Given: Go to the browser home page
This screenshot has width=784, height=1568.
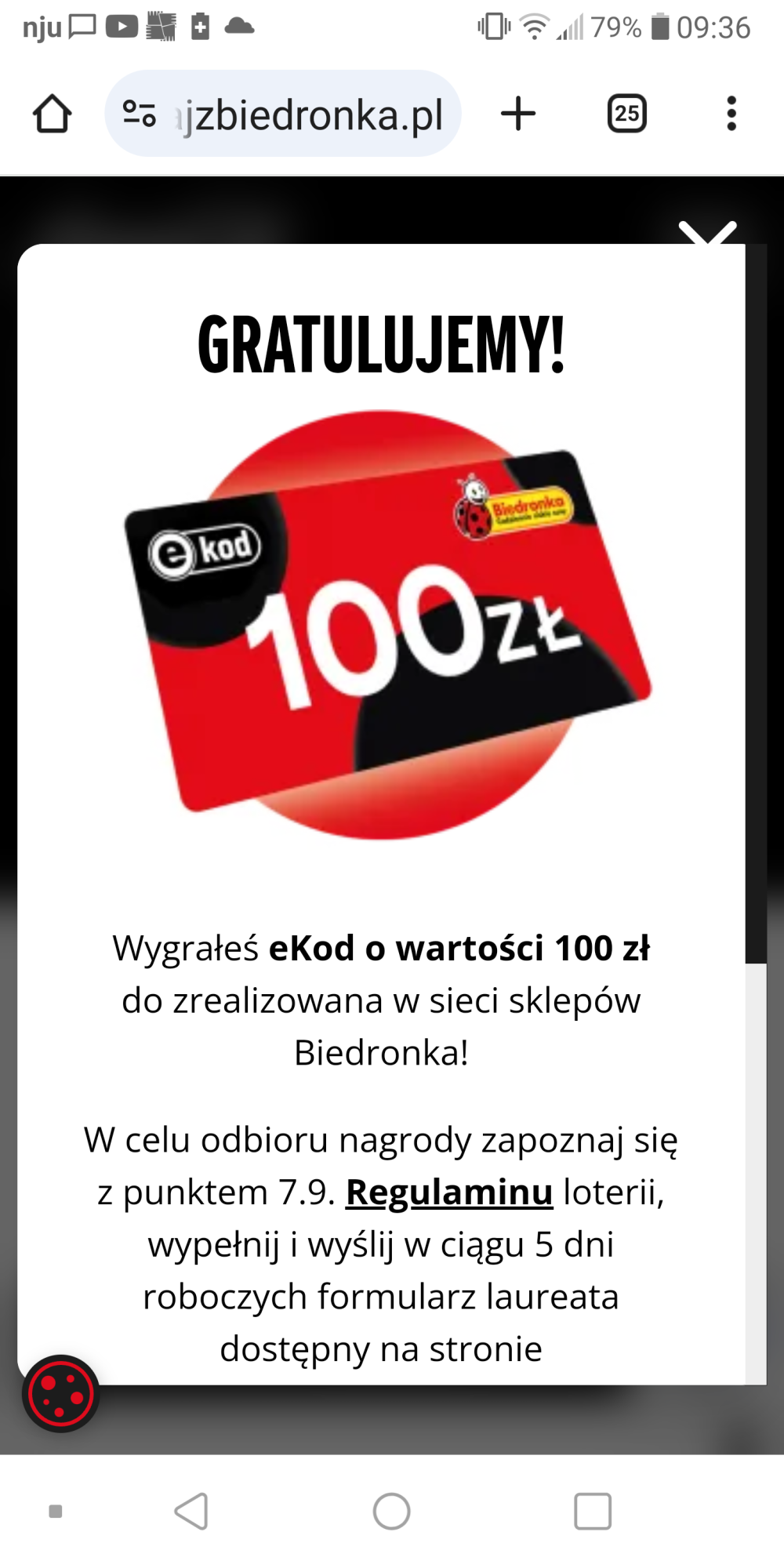Looking at the screenshot, I should (53, 114).
